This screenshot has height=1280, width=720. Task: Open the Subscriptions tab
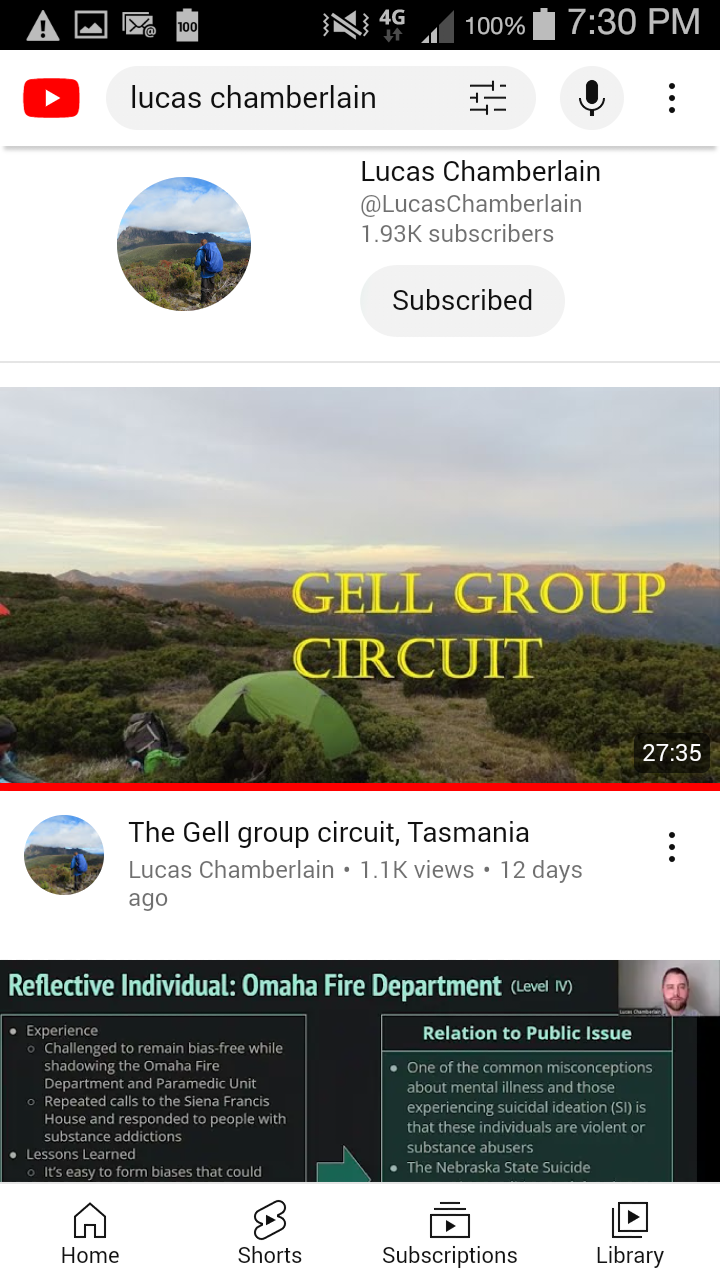pyautogui.click(x=450, y=1233)
